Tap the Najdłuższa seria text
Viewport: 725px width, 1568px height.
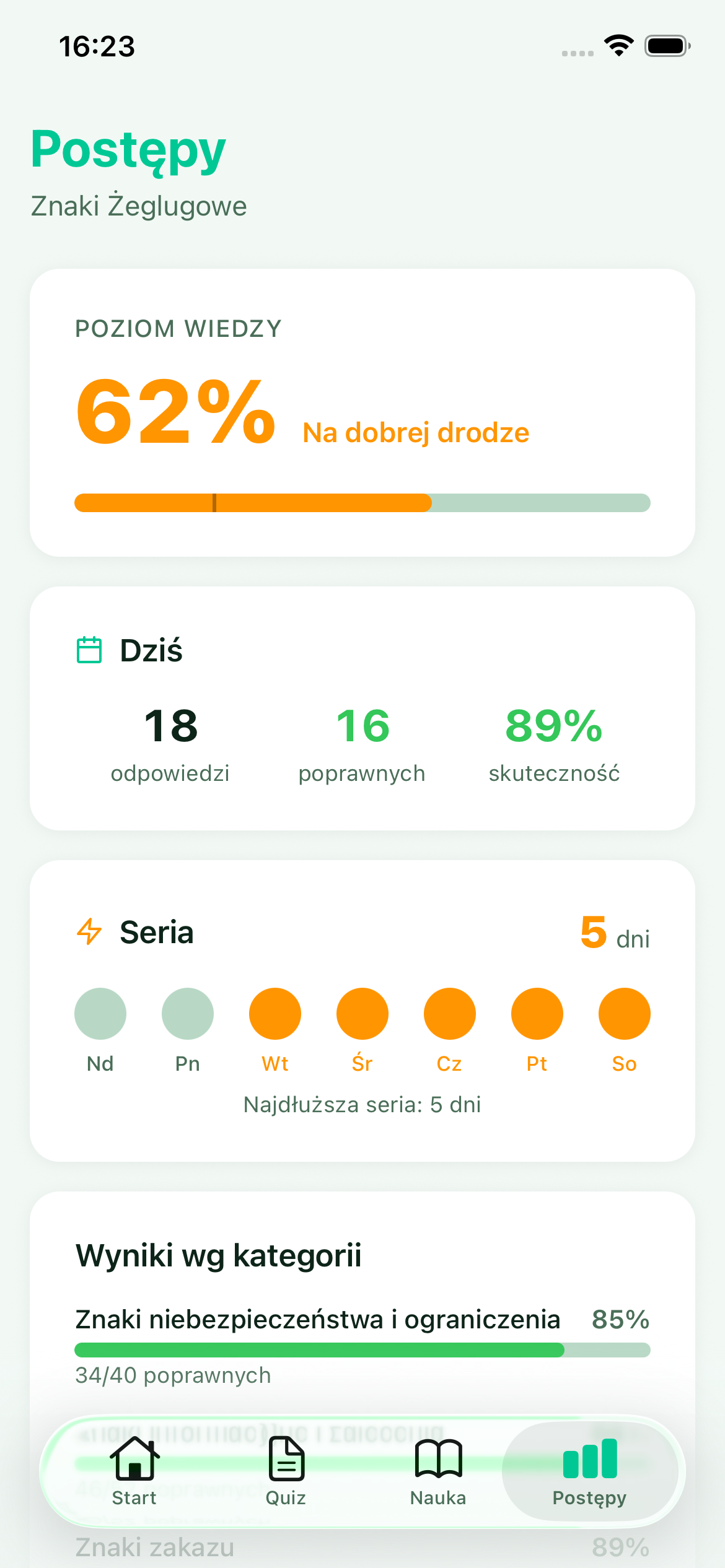pyautogui.click(x=362, y=1104)
